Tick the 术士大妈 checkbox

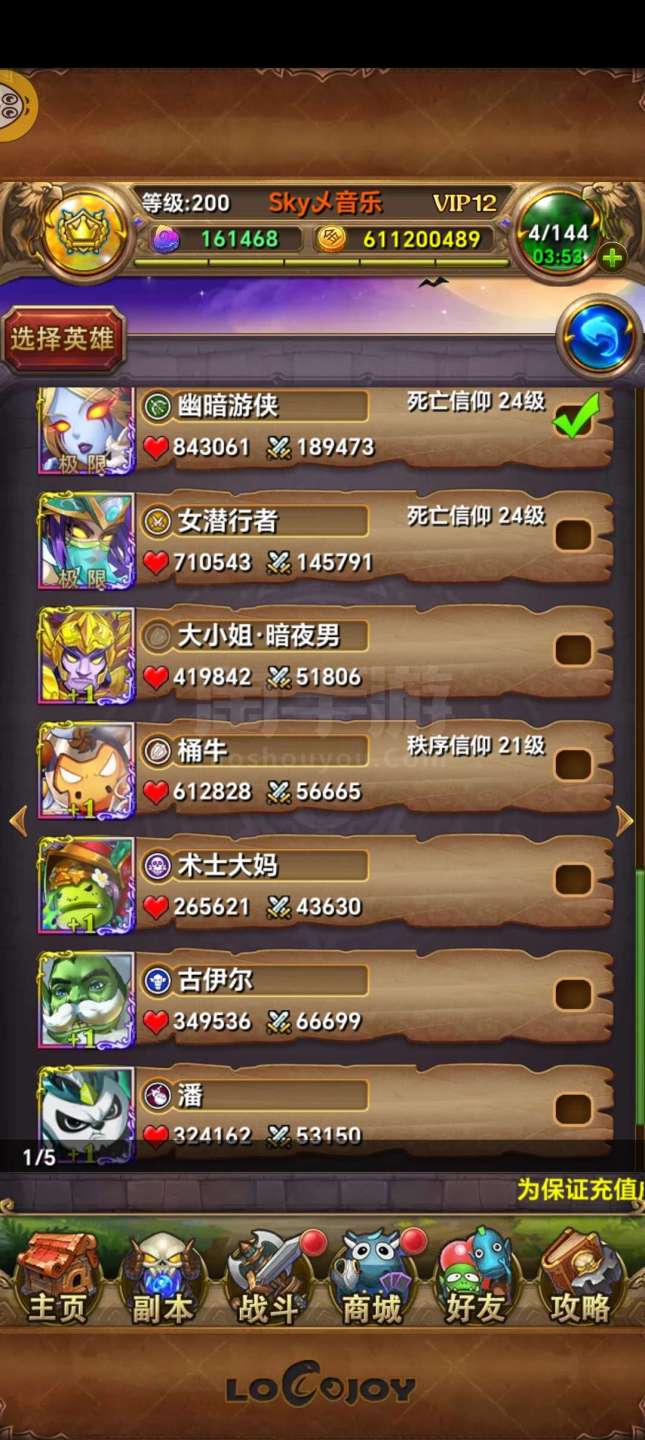pyautogui.click(x=573, y=880)
